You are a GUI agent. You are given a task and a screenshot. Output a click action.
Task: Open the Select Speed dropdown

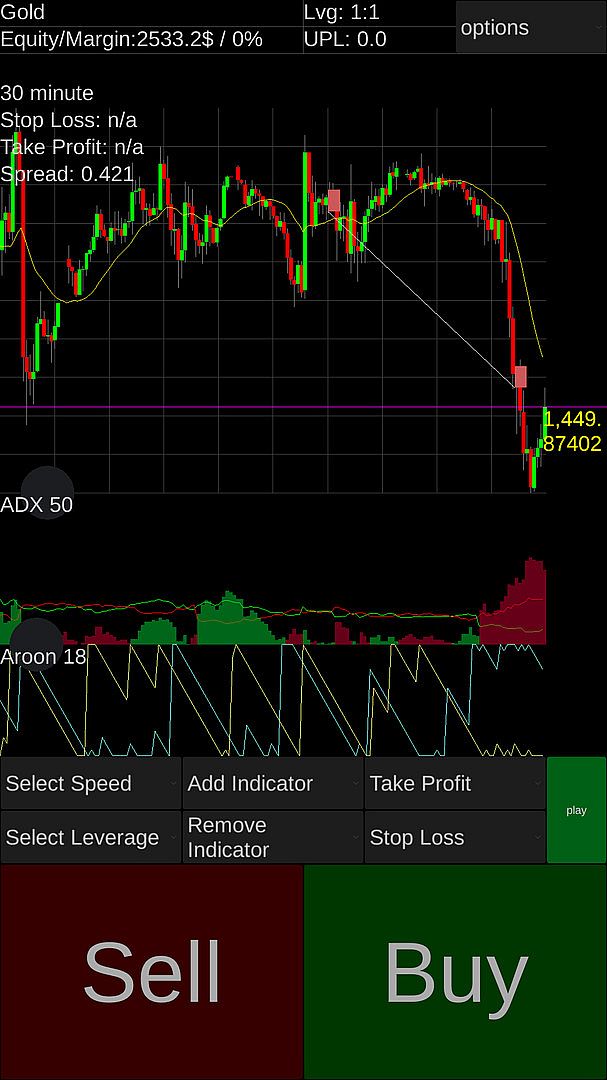[x=91, y=784]
